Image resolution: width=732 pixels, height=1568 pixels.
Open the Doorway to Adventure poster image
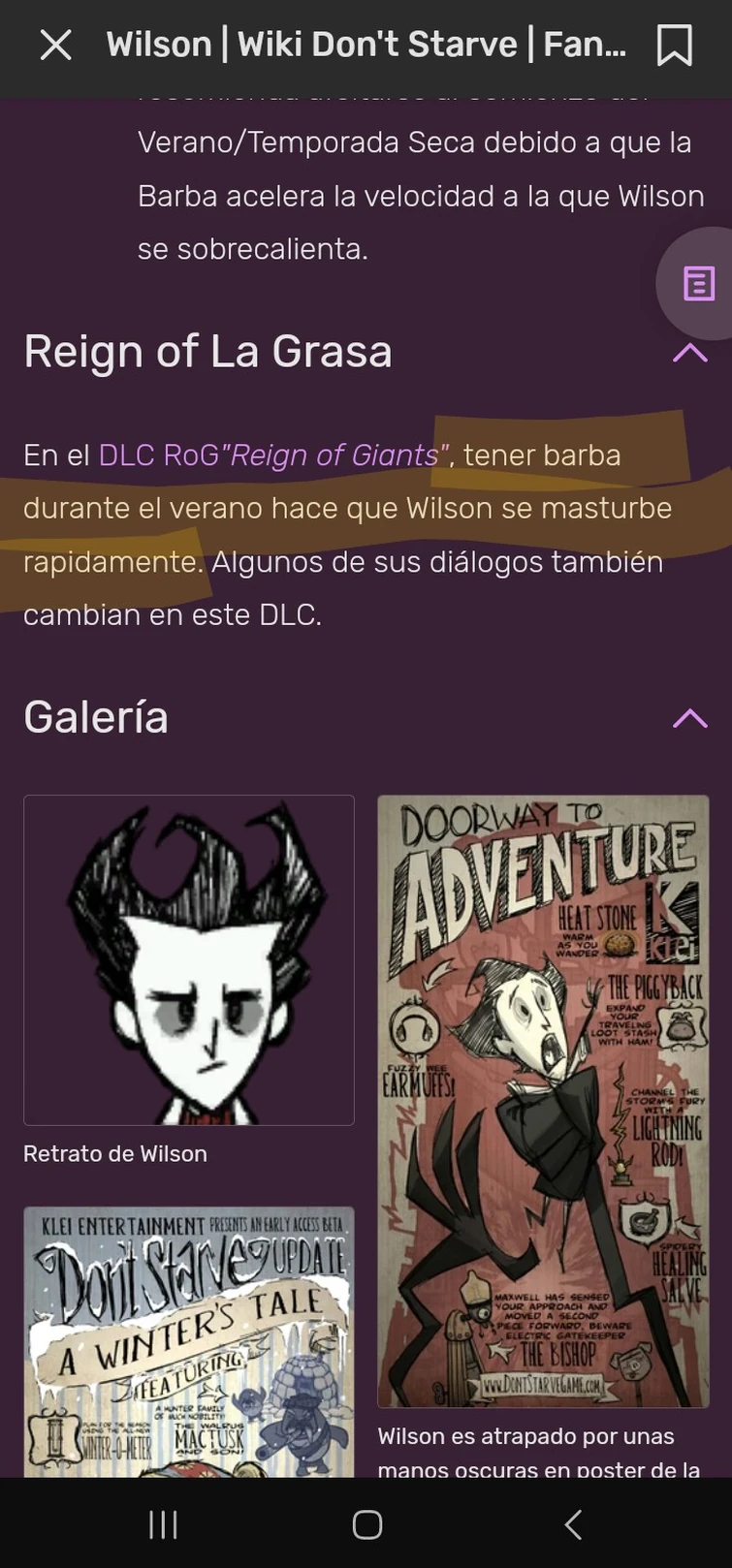pyautogui.click(x=543, y=1095)
